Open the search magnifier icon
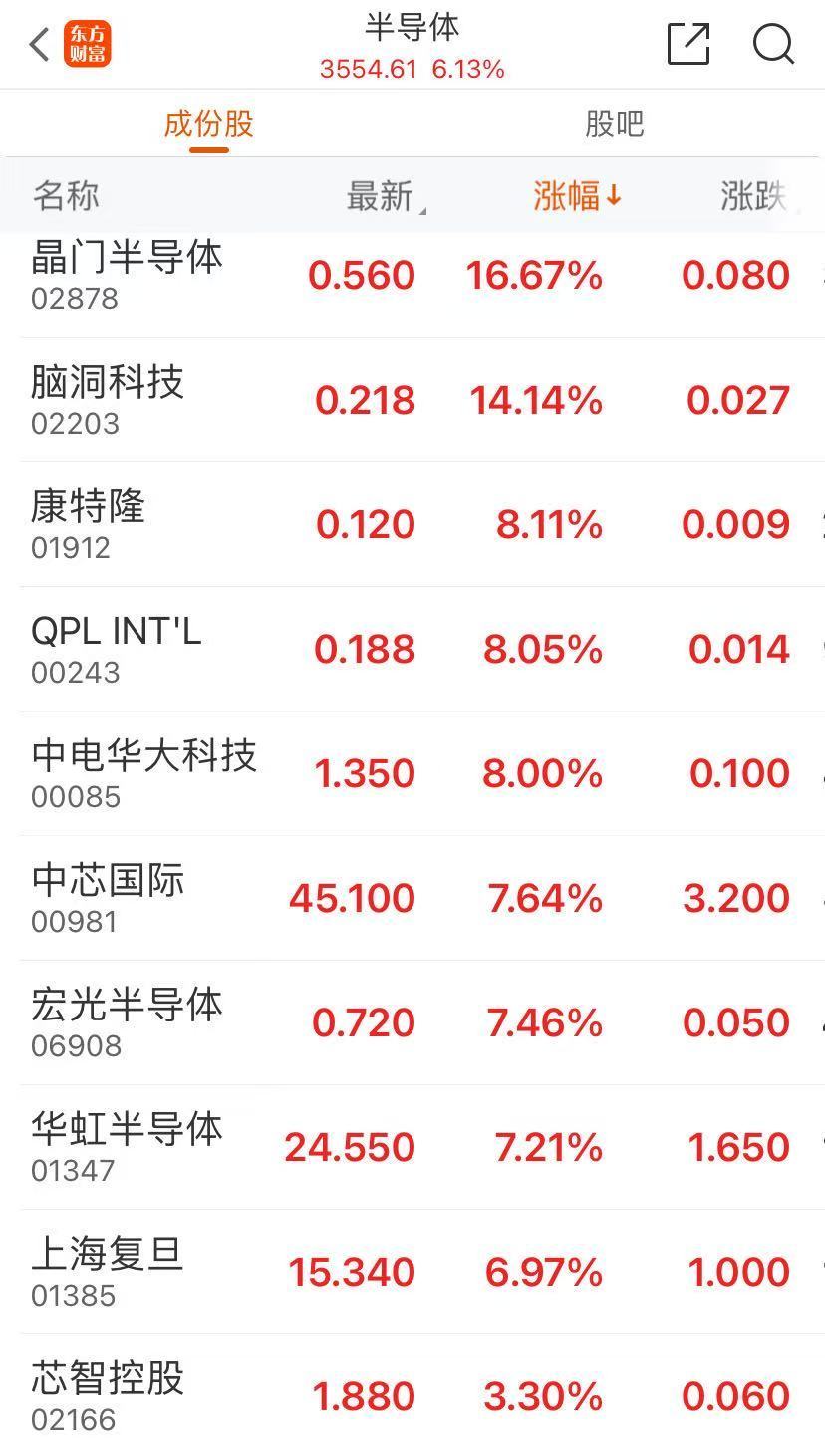 pos(773,44)
